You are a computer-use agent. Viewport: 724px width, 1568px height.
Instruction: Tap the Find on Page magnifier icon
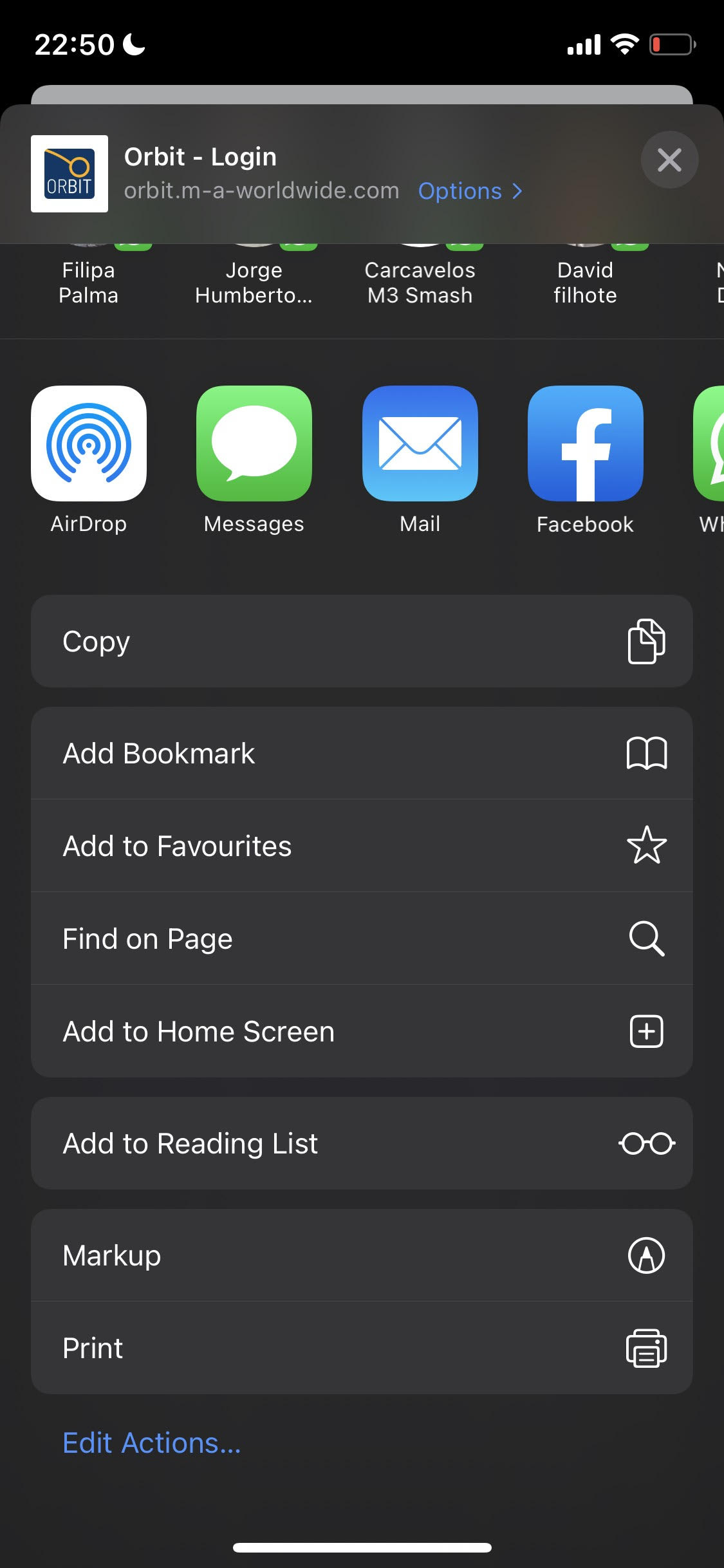[x=647, y=938]
